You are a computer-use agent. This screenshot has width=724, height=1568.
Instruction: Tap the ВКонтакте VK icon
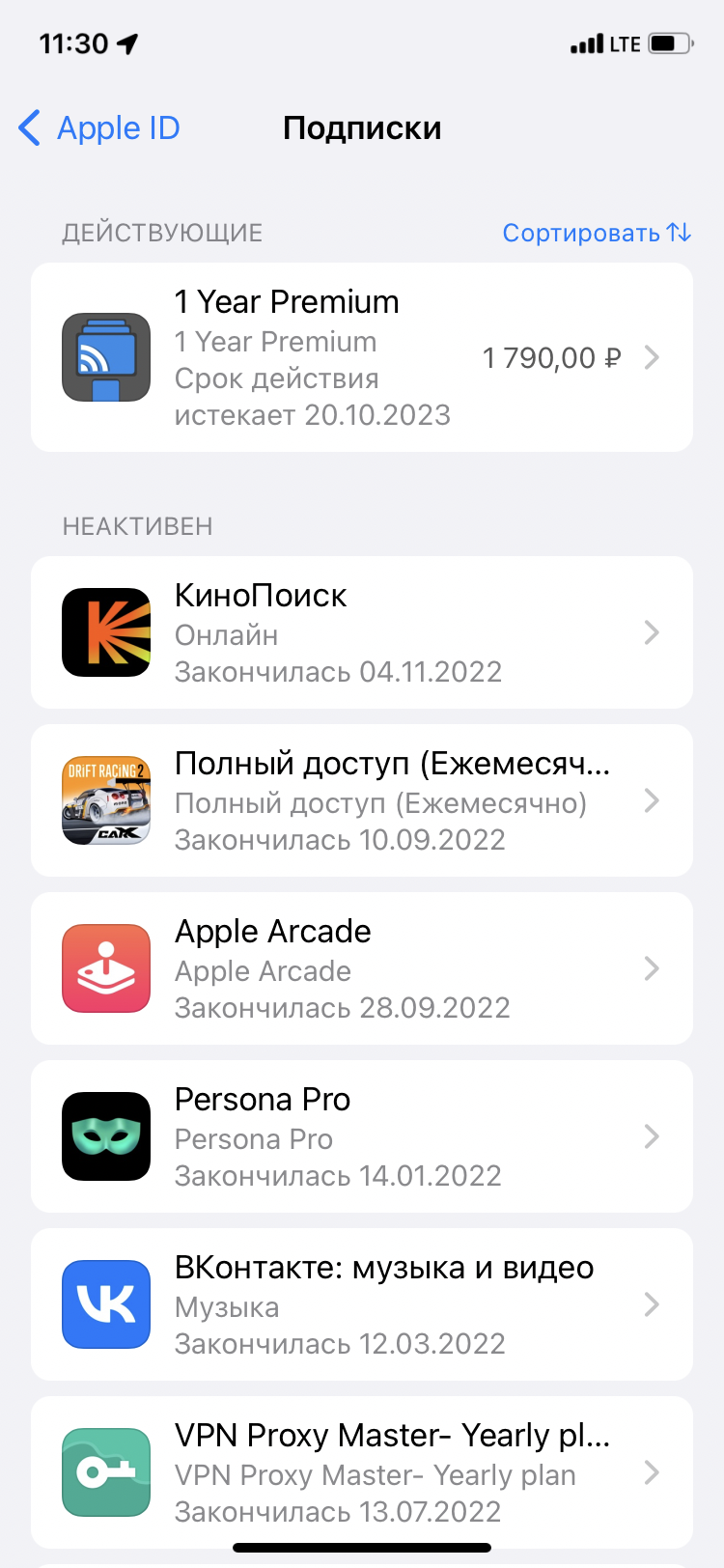(x=106, y=1304)
